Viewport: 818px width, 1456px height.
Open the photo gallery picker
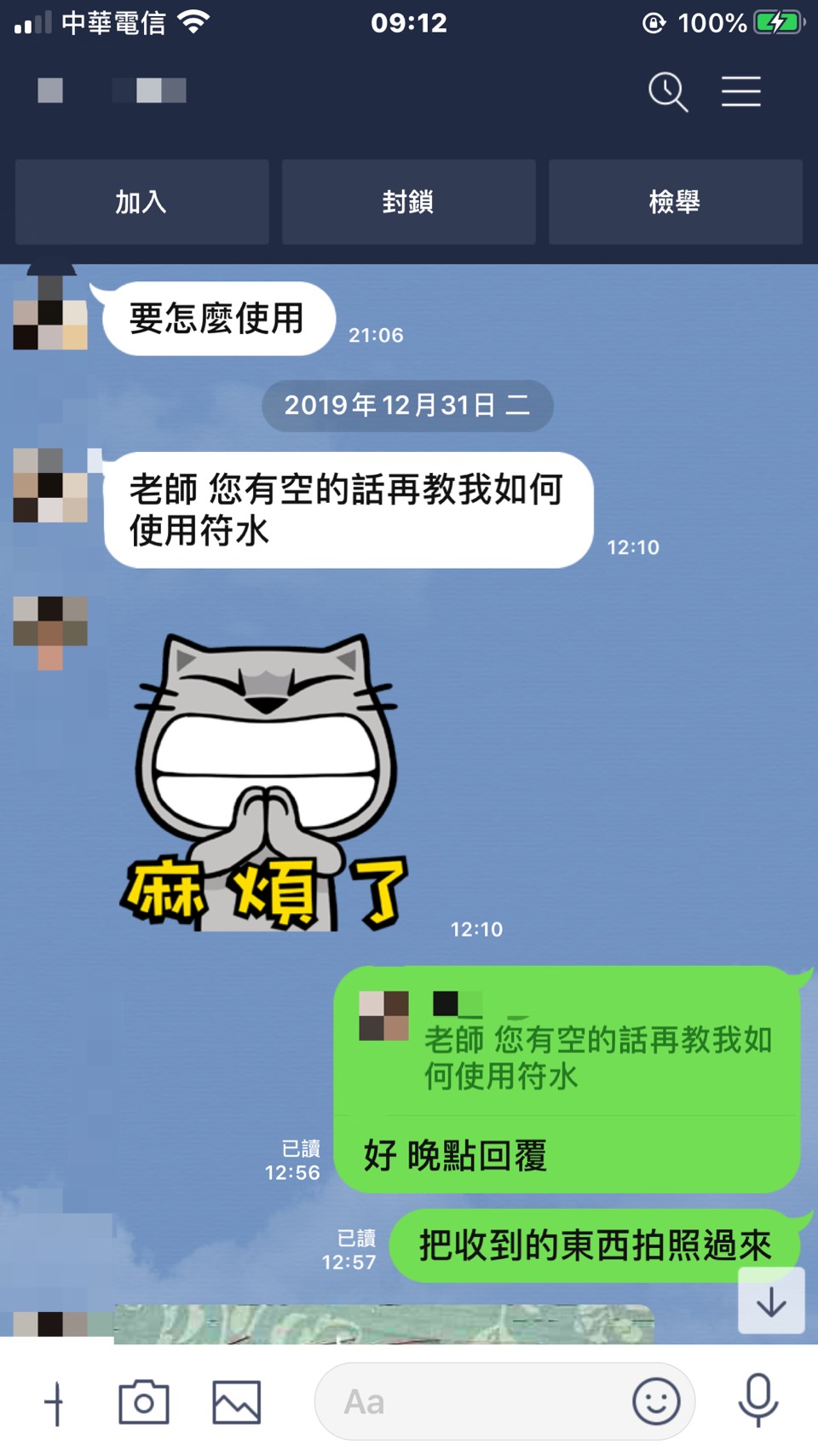pyautogui.click(x=236, y=1402)
